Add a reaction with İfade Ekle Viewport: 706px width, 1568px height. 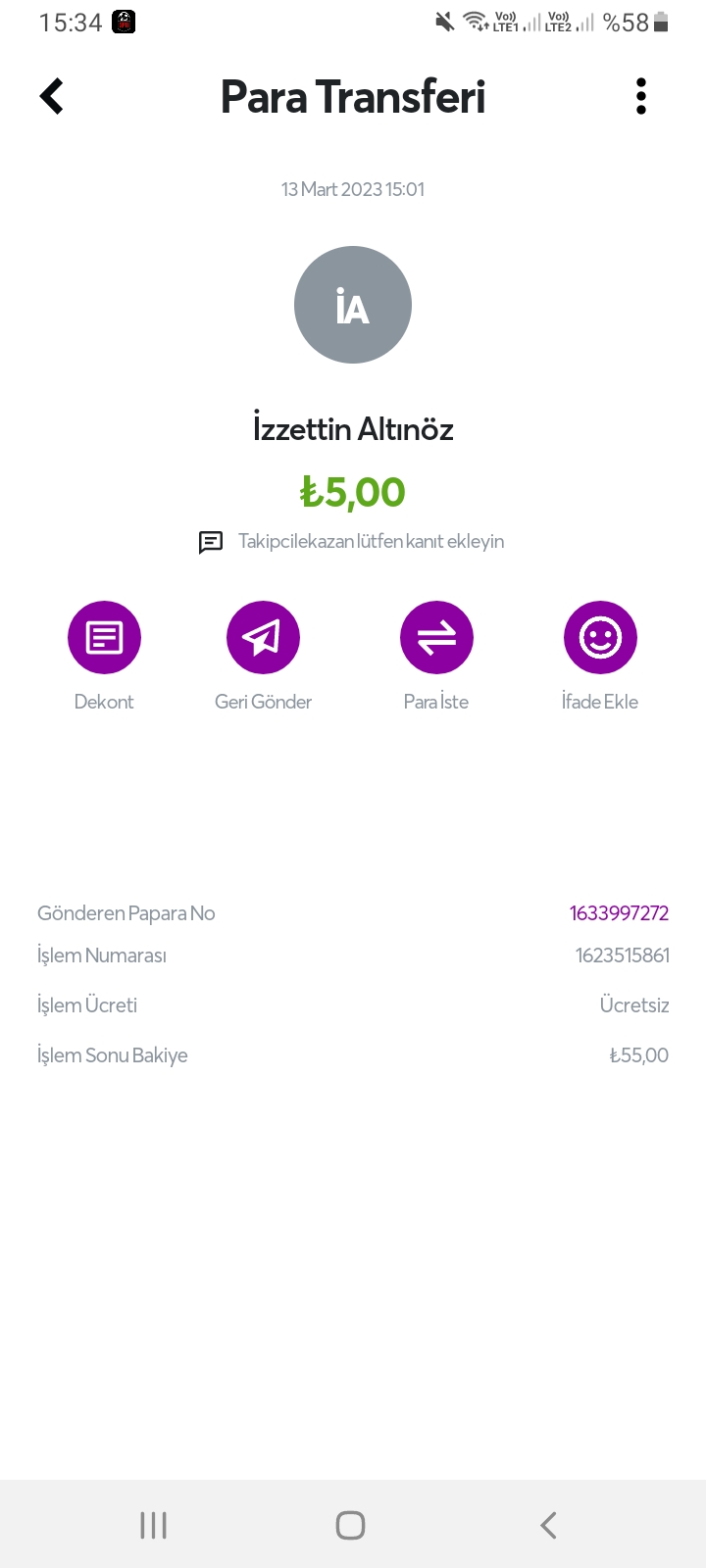point(600,637)
